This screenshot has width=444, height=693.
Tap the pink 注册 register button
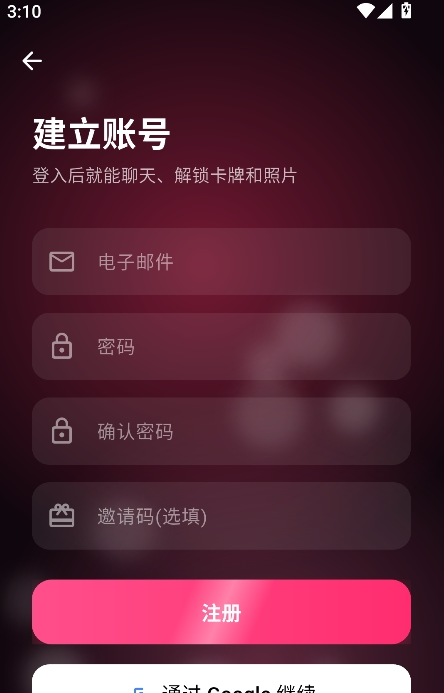221,612
